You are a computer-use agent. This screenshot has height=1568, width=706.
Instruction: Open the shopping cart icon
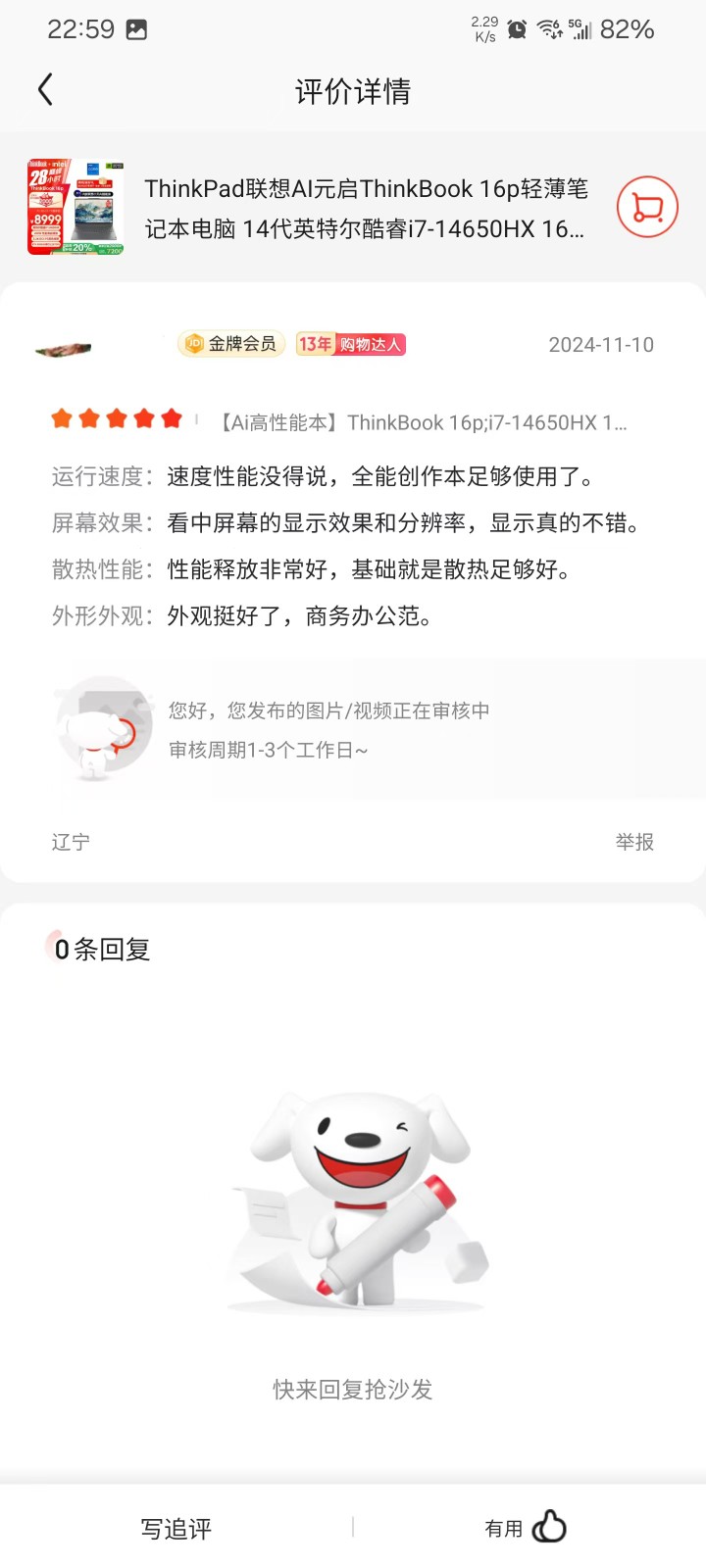point(647,207)
